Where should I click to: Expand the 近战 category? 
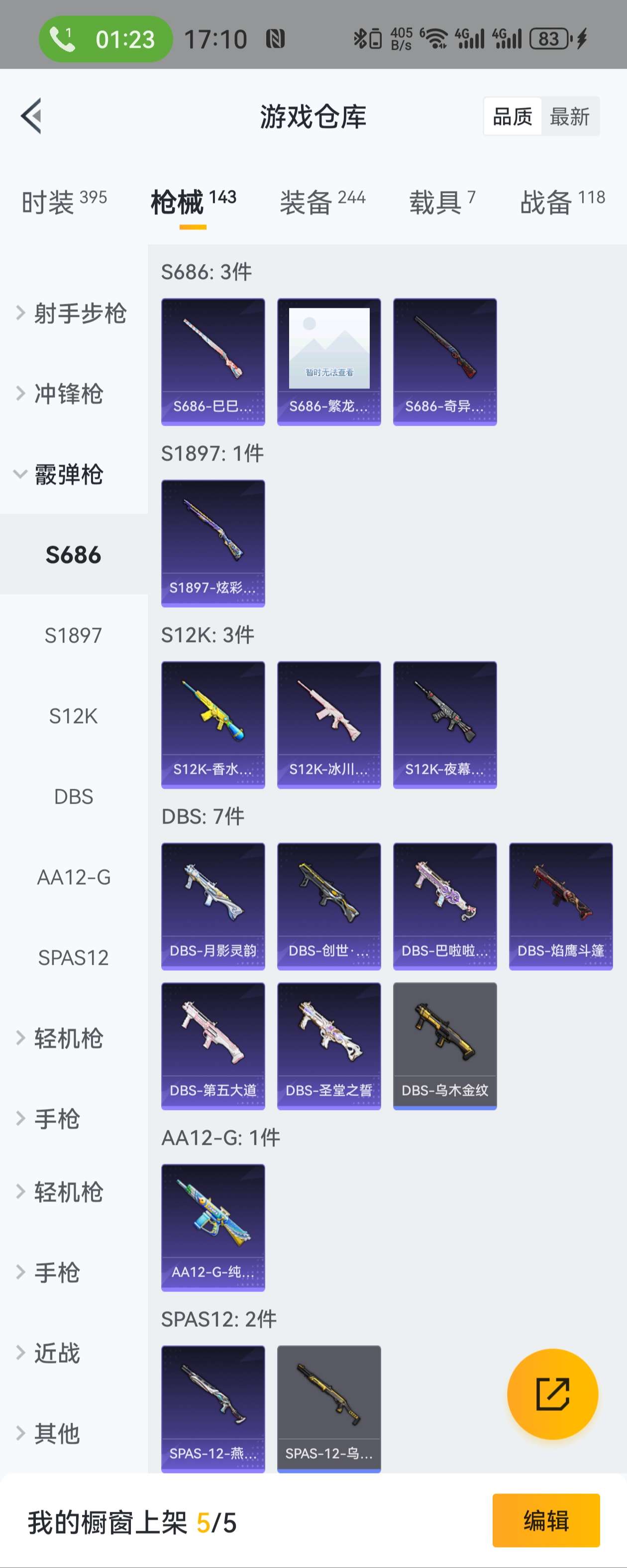(57, 1353)
